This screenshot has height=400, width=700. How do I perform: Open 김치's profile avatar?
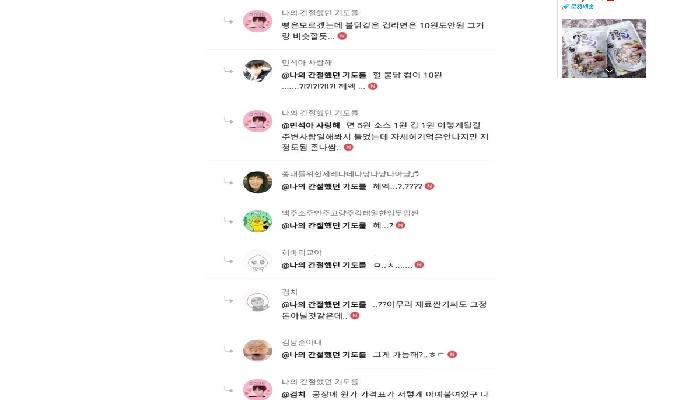tap(258, 301)
